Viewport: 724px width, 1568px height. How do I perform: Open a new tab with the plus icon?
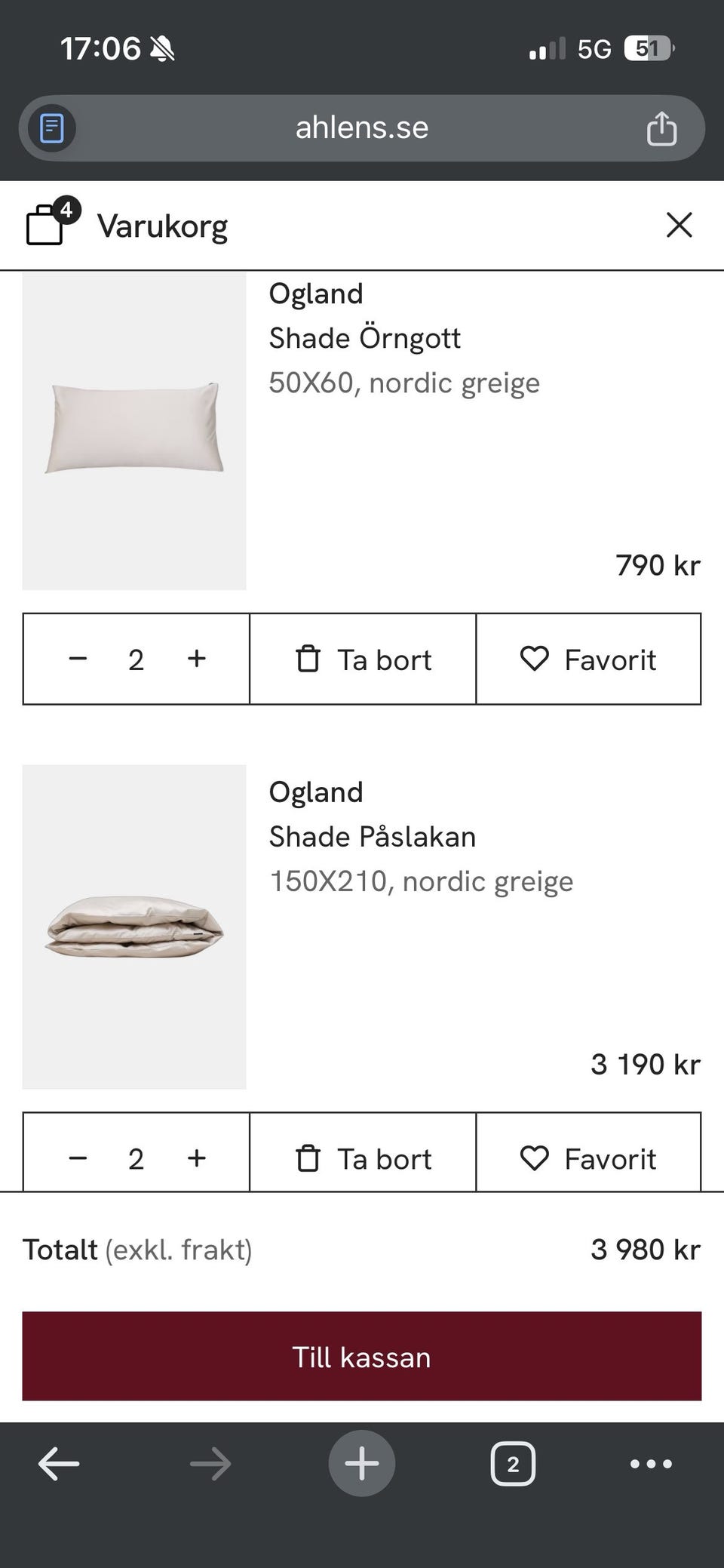pos(362,1462)
